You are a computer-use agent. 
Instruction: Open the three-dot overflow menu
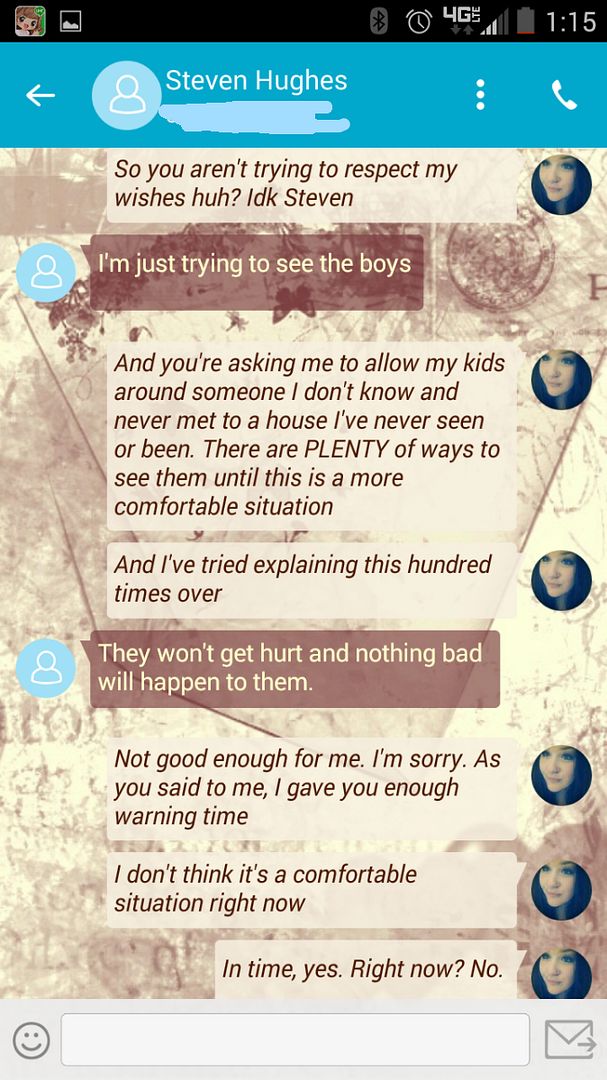pyautogui.click(x=480, y=95)
